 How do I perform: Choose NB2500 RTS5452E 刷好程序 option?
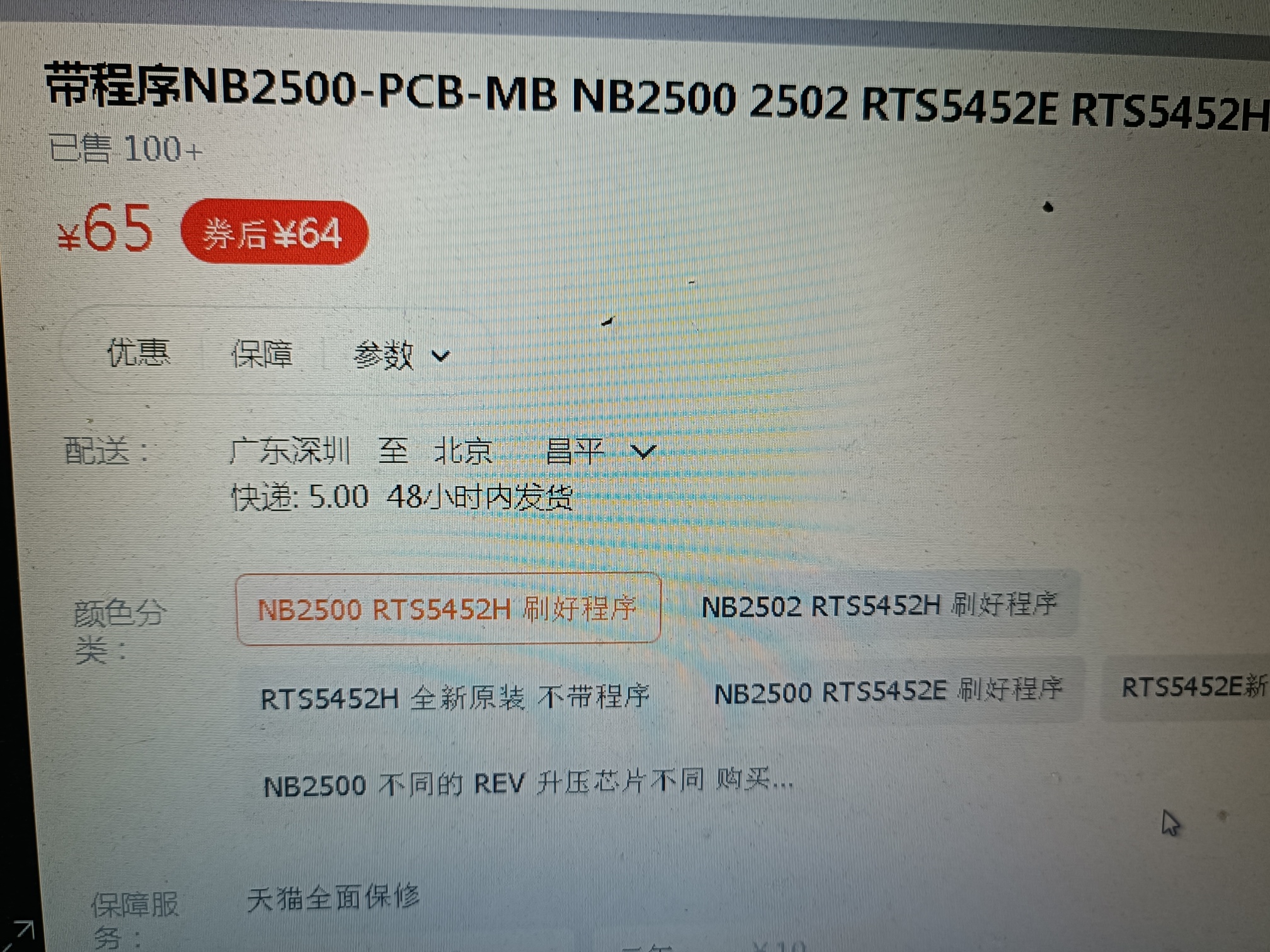coord(888,691)
